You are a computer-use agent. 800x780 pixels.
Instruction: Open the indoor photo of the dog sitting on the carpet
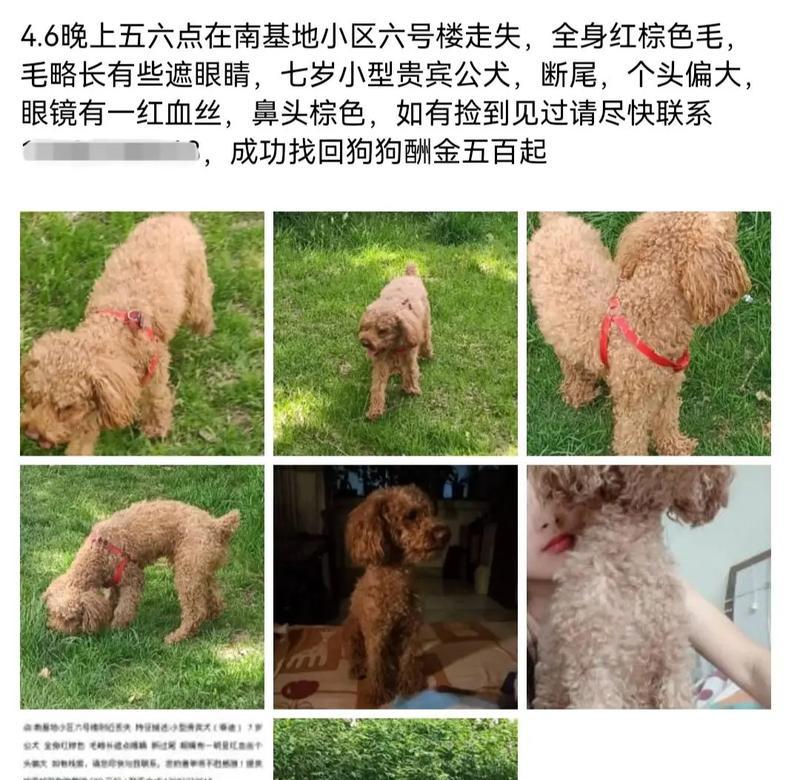395,586
